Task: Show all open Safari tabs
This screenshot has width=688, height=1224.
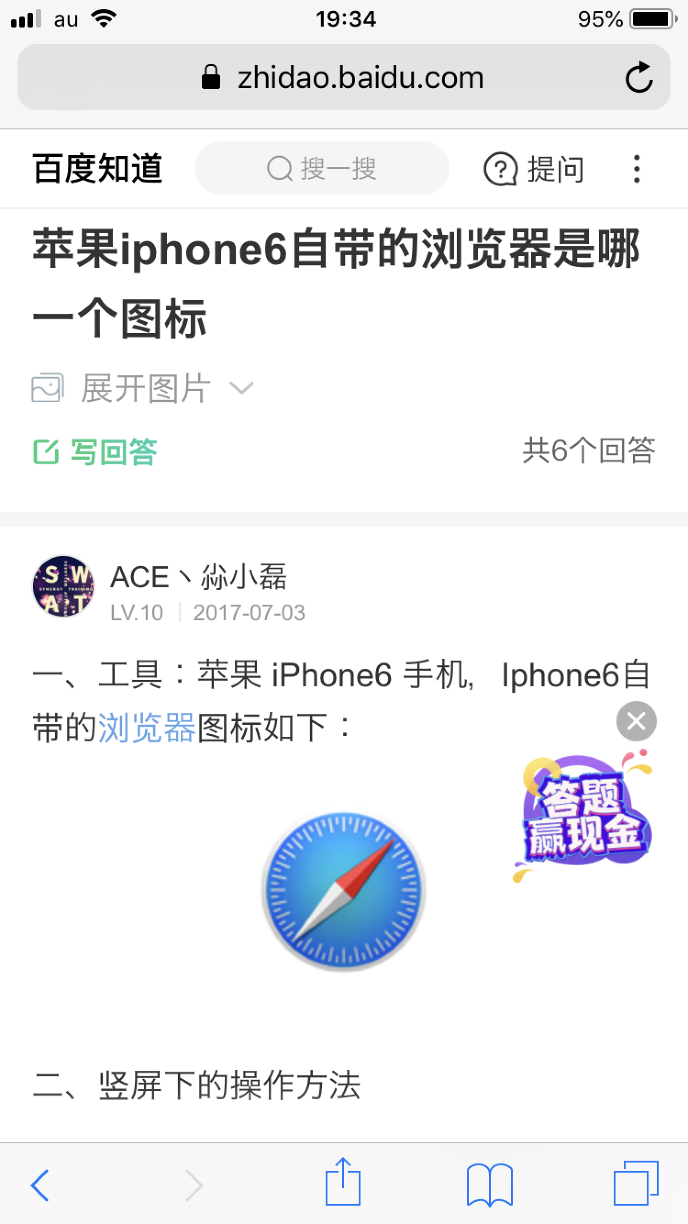Action: 636,1186
